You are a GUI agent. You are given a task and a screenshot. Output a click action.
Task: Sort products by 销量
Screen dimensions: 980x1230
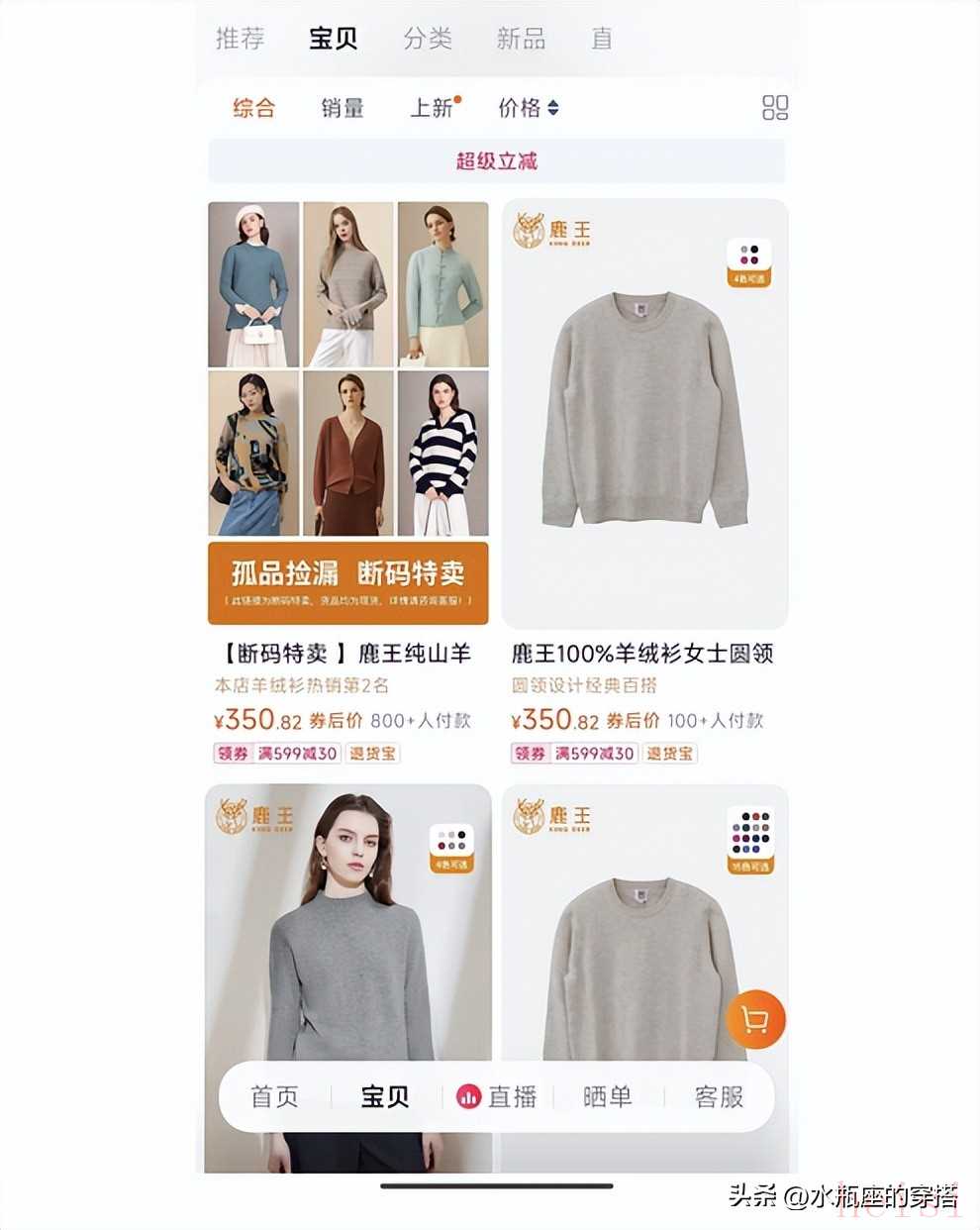tap(343, 108)
